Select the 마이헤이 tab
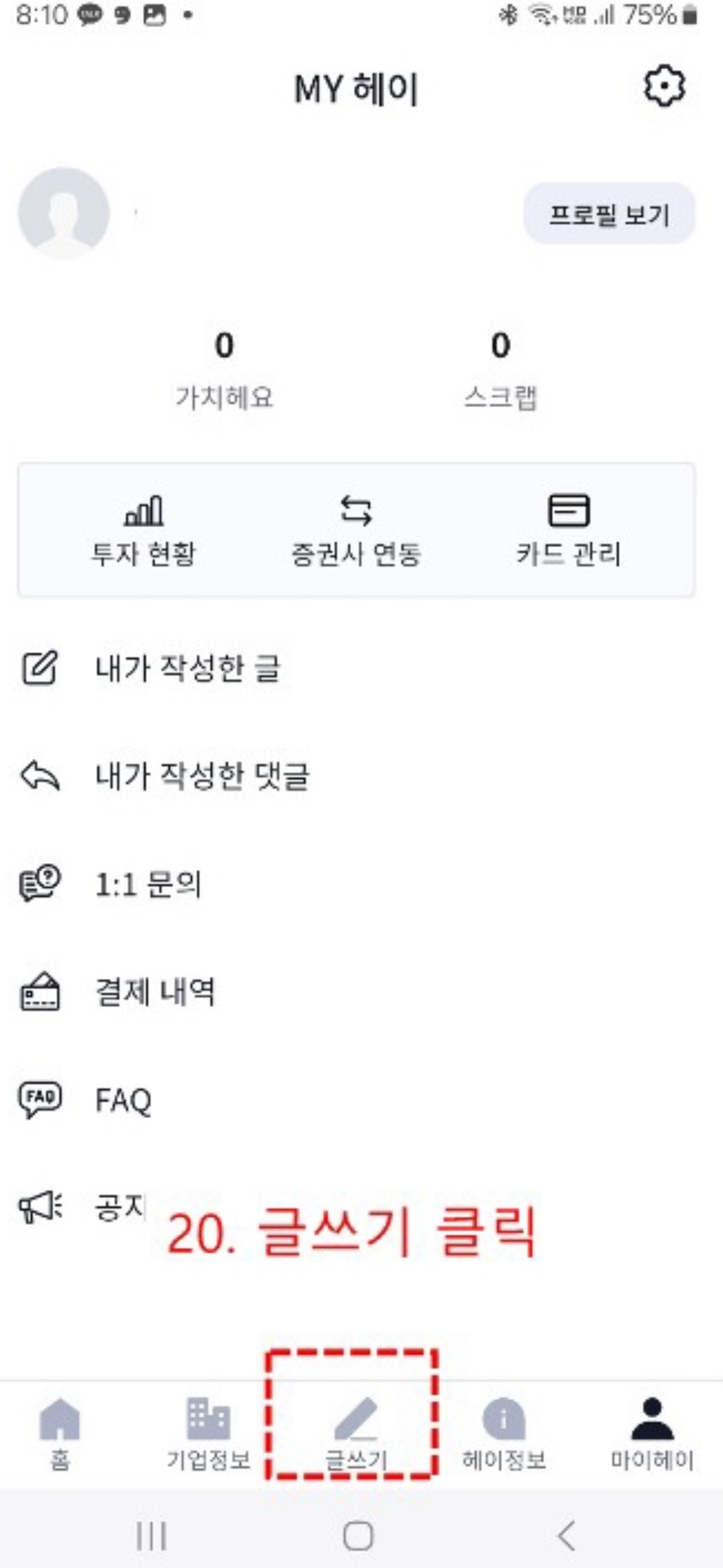723x1568 pixels. click(x=652, y=1434)
